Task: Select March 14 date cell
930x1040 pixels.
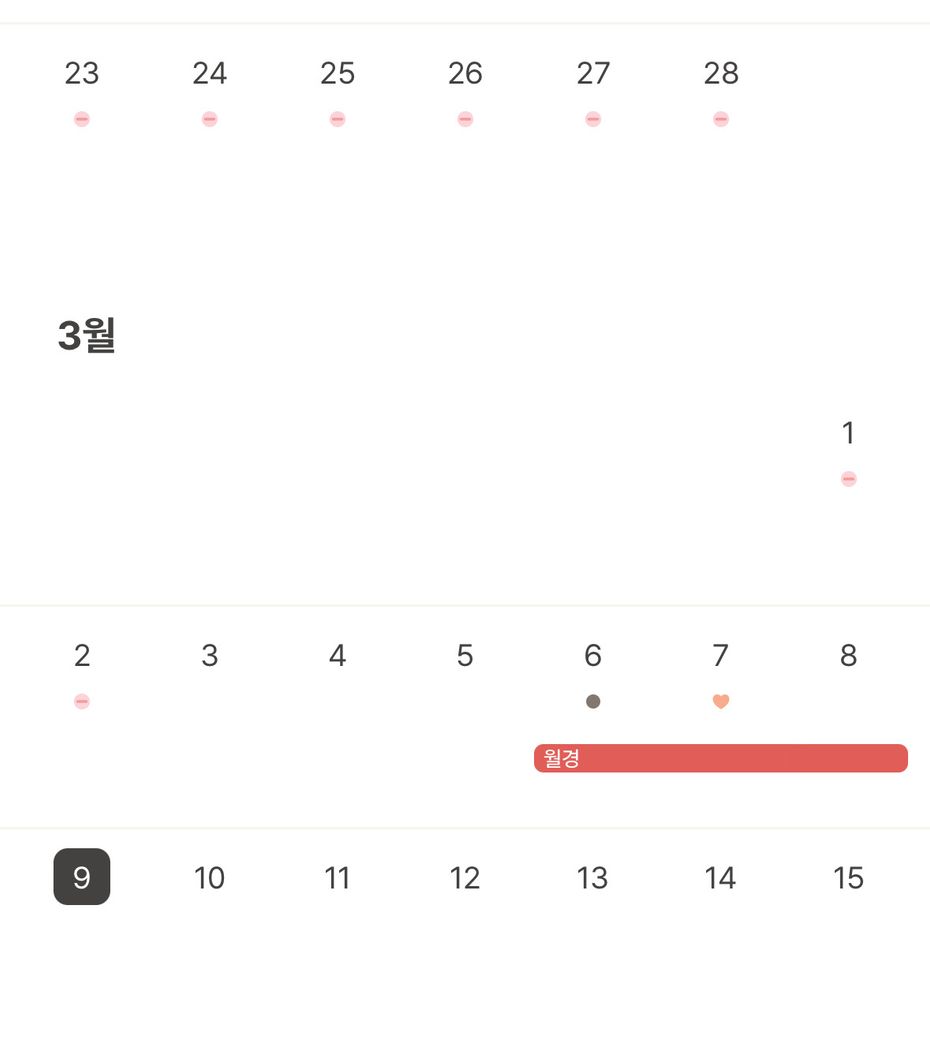Action: (x=720, y=878)
